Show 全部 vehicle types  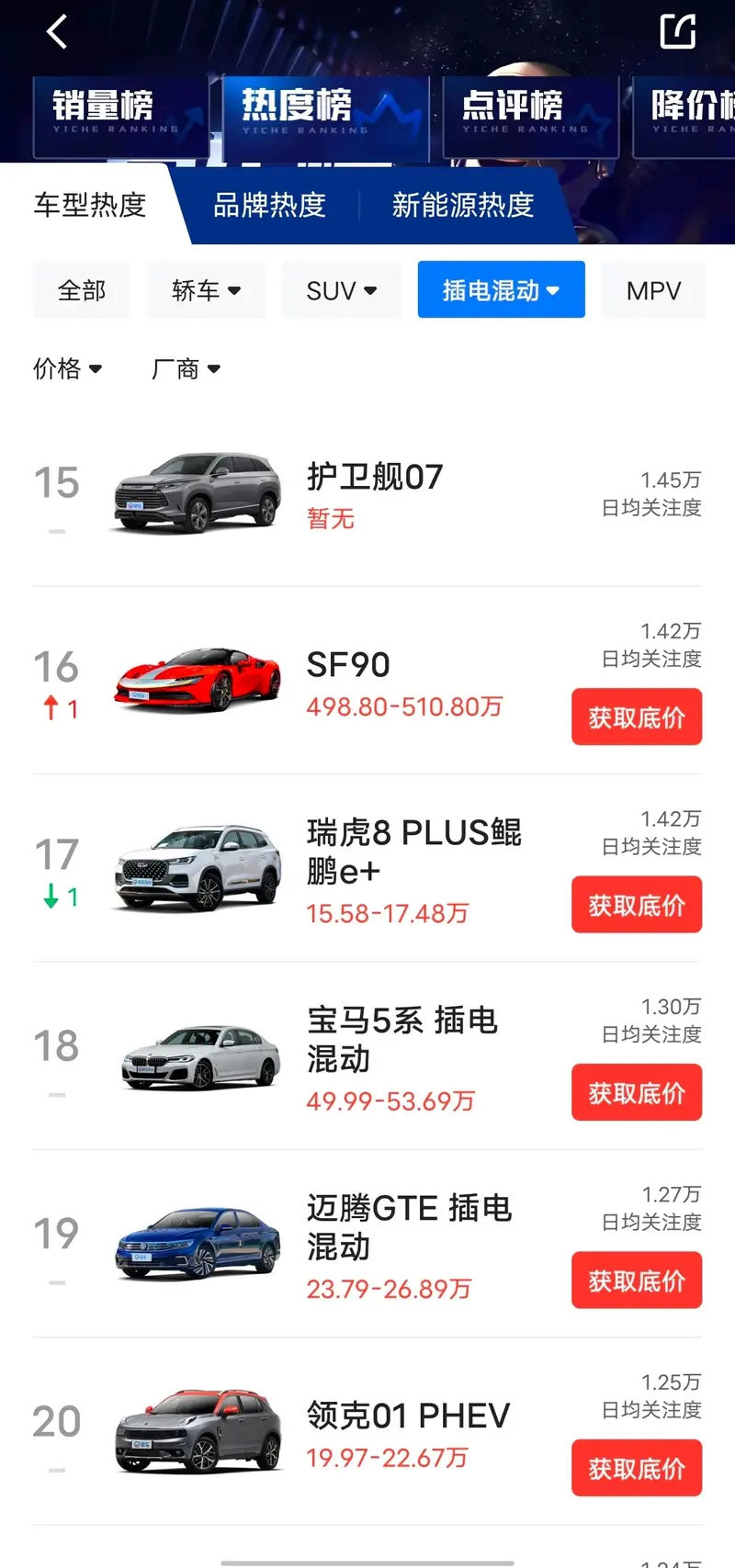[82, 290]
